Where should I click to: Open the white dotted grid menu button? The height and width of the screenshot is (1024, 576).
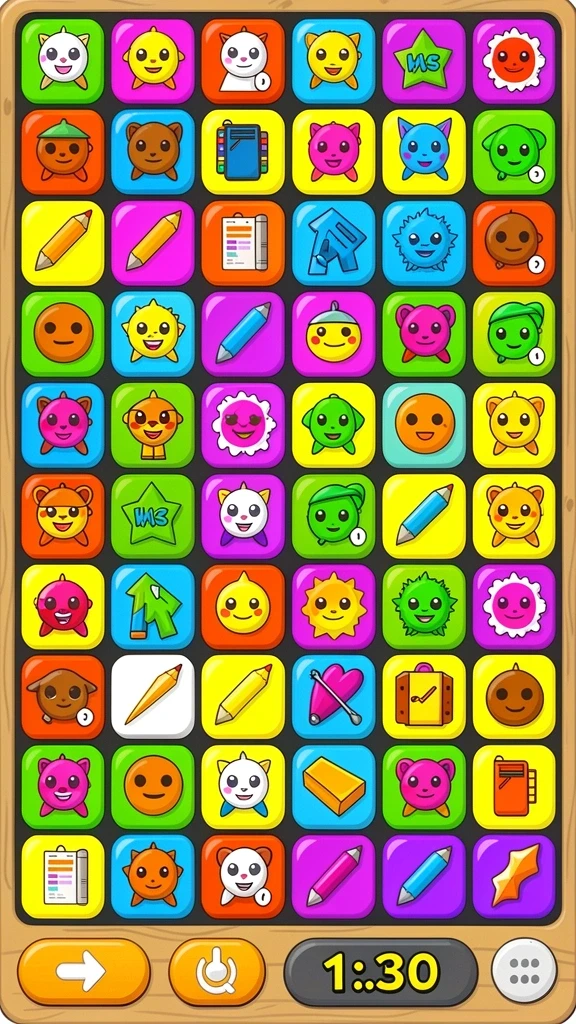click(524, 970)
